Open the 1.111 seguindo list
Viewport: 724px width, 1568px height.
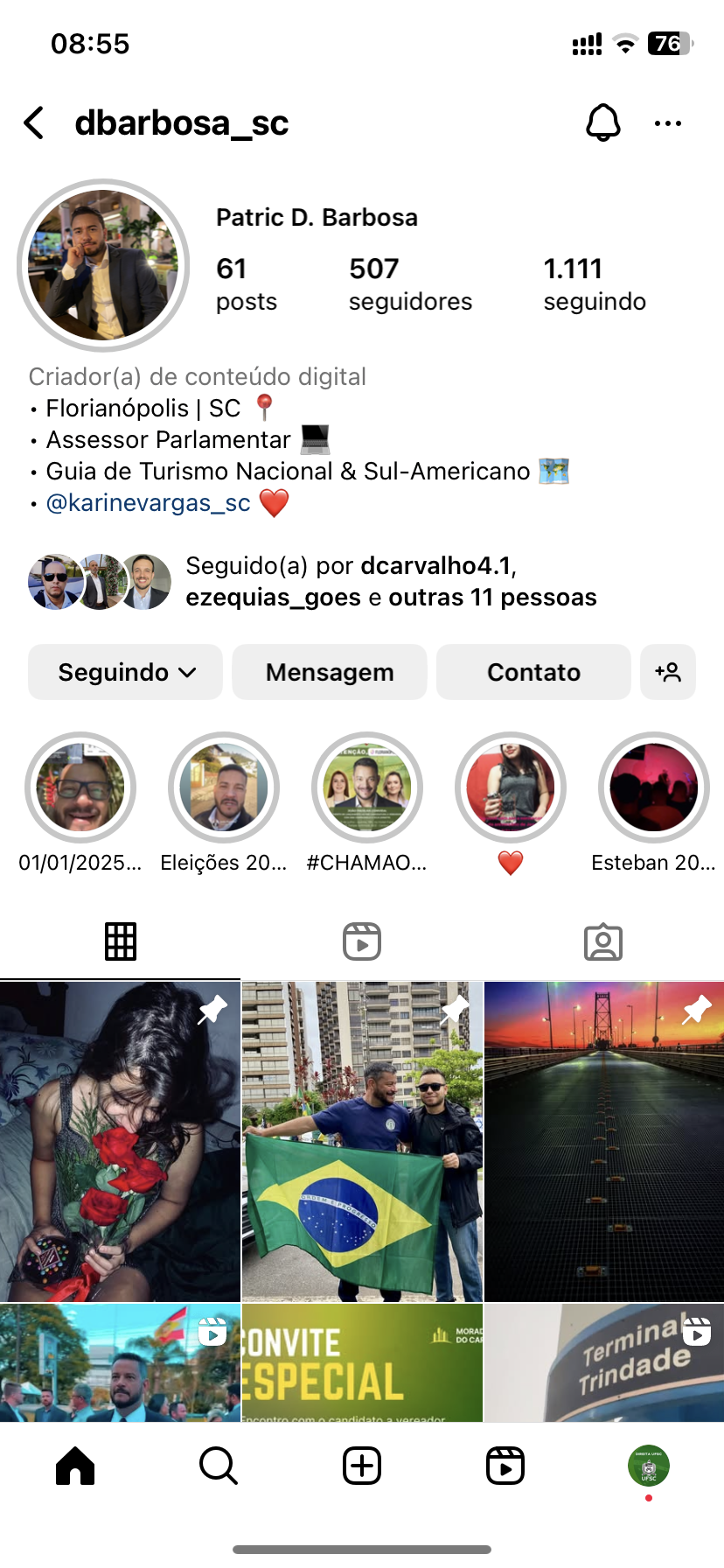pyautogui.click(x=594, y=283)
